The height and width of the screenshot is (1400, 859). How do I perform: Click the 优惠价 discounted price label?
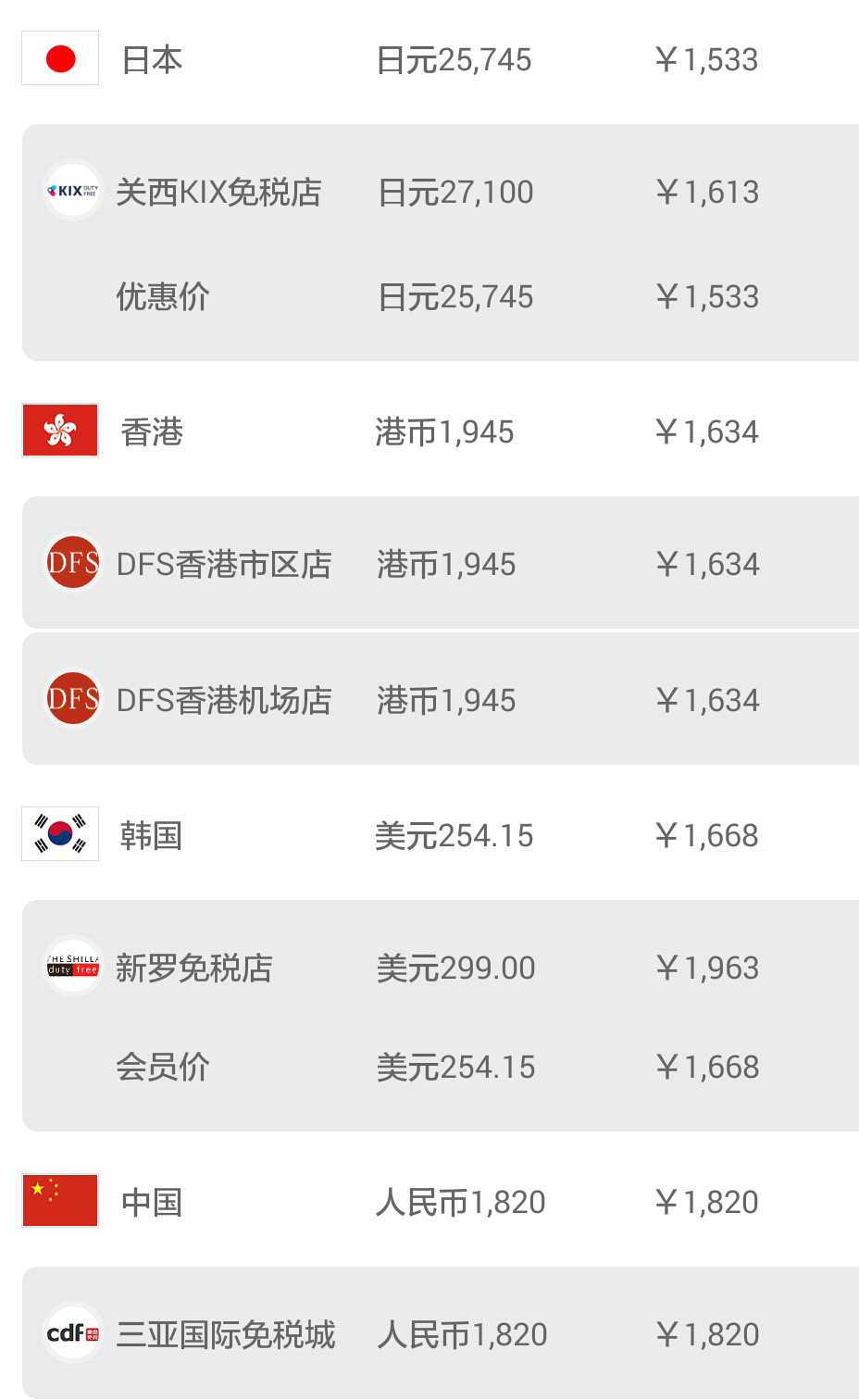coord(162,295)
